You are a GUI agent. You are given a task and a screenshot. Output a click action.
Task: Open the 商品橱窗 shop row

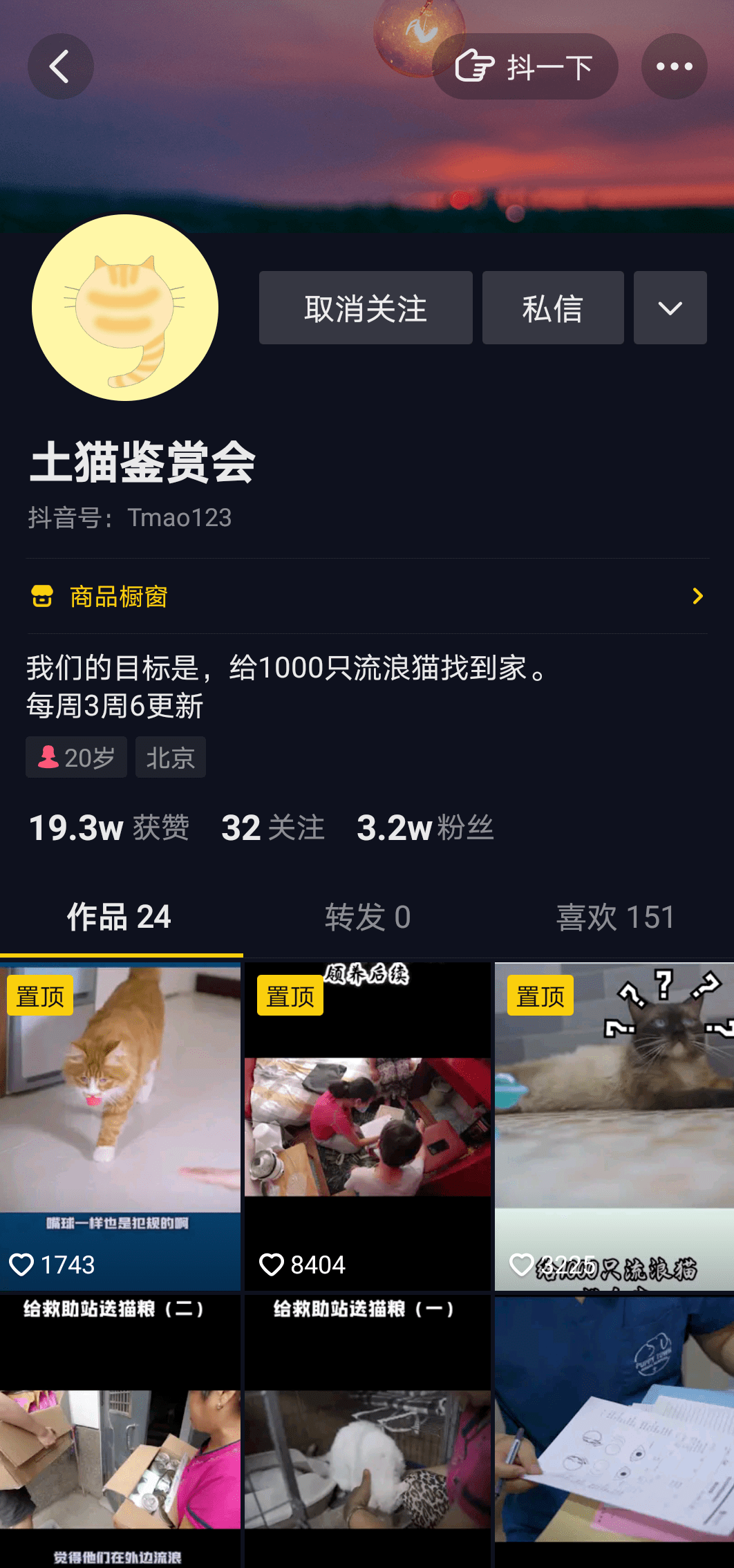367,596
